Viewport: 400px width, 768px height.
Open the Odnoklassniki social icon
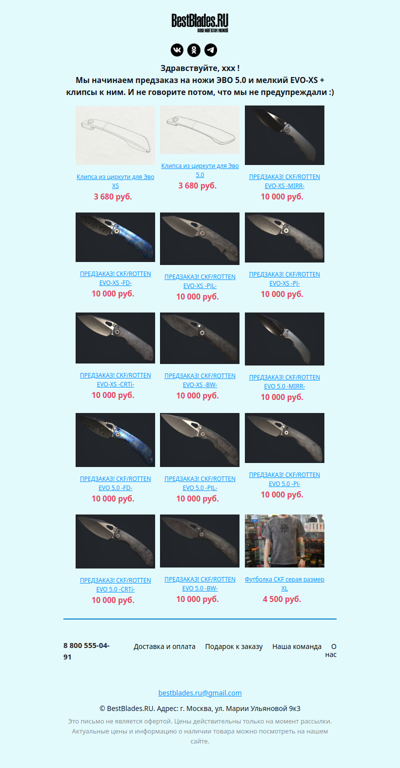click(194, 50)
